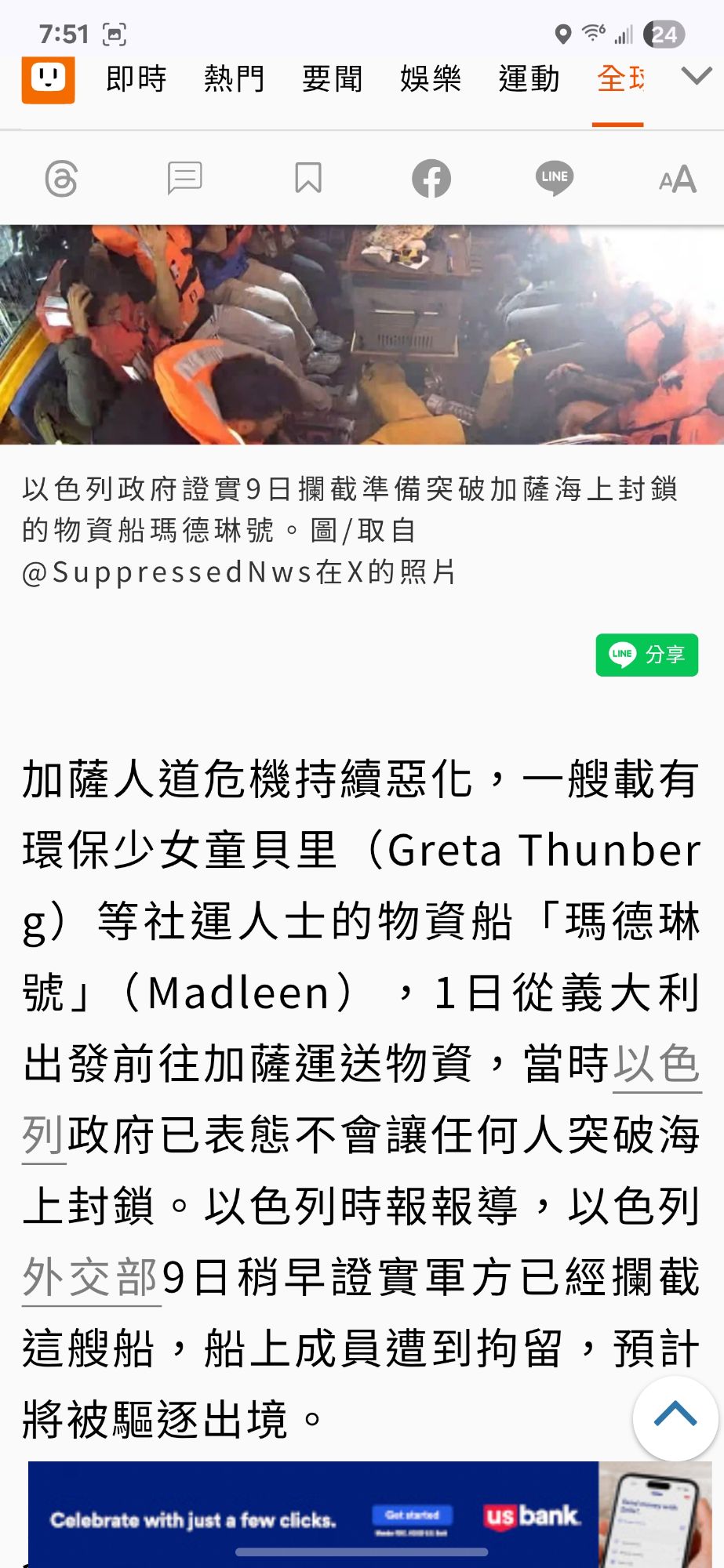Select the 運動 tab

[x=529, y=79]
